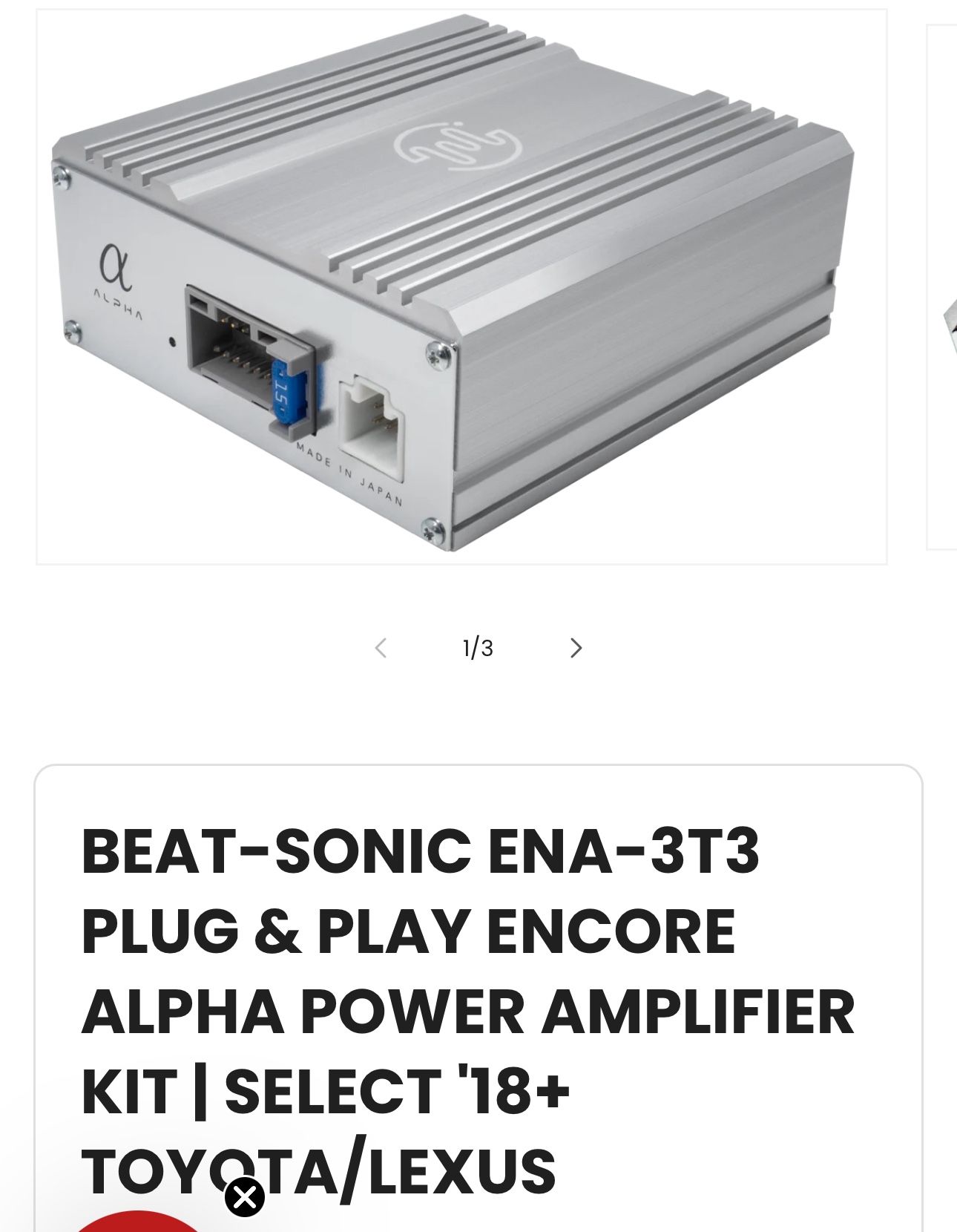
Task: Dismiss the popup with the X button
Action: click(x=245, y=1196)
